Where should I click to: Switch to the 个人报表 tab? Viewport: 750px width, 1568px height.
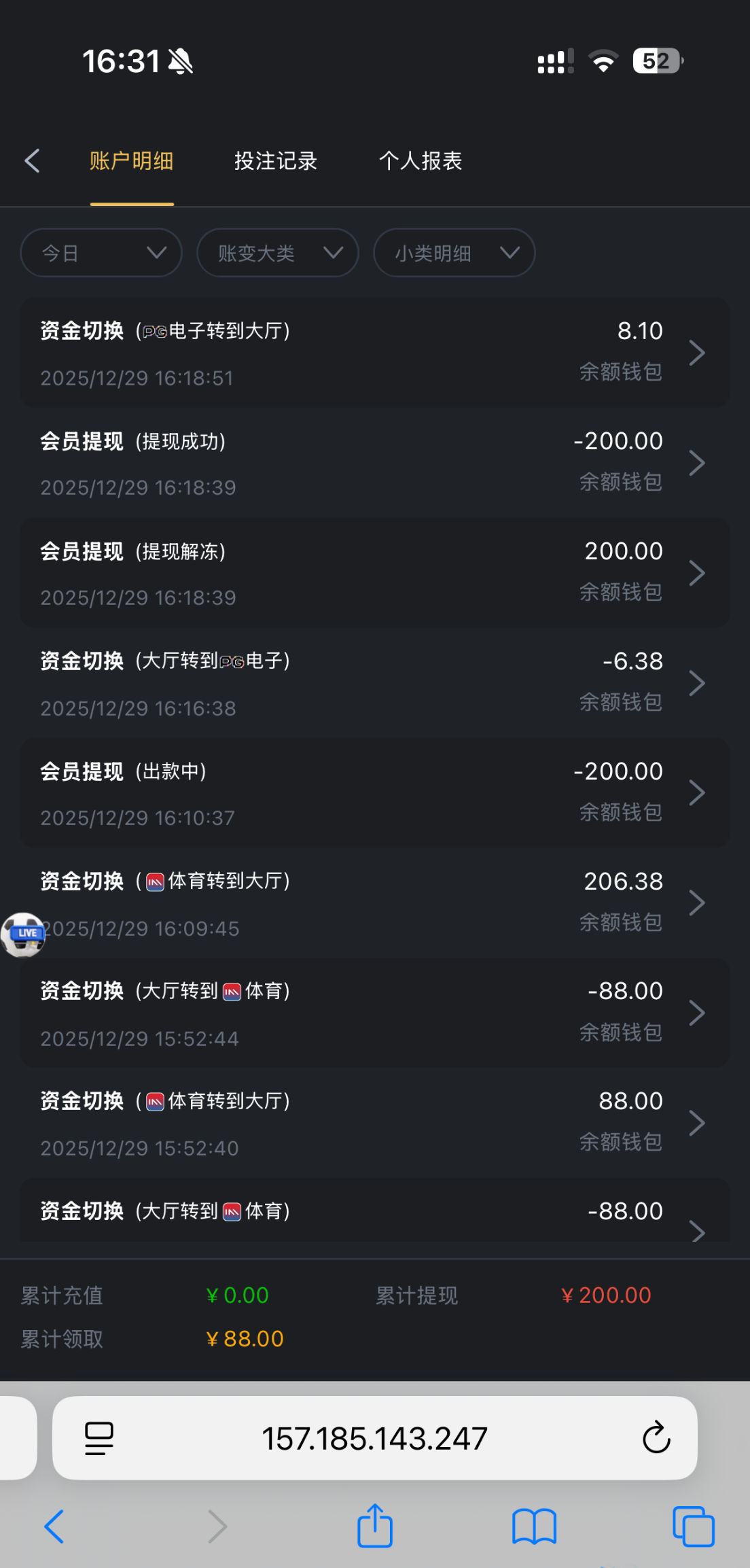pyautogui.click(x=421, y=161)
